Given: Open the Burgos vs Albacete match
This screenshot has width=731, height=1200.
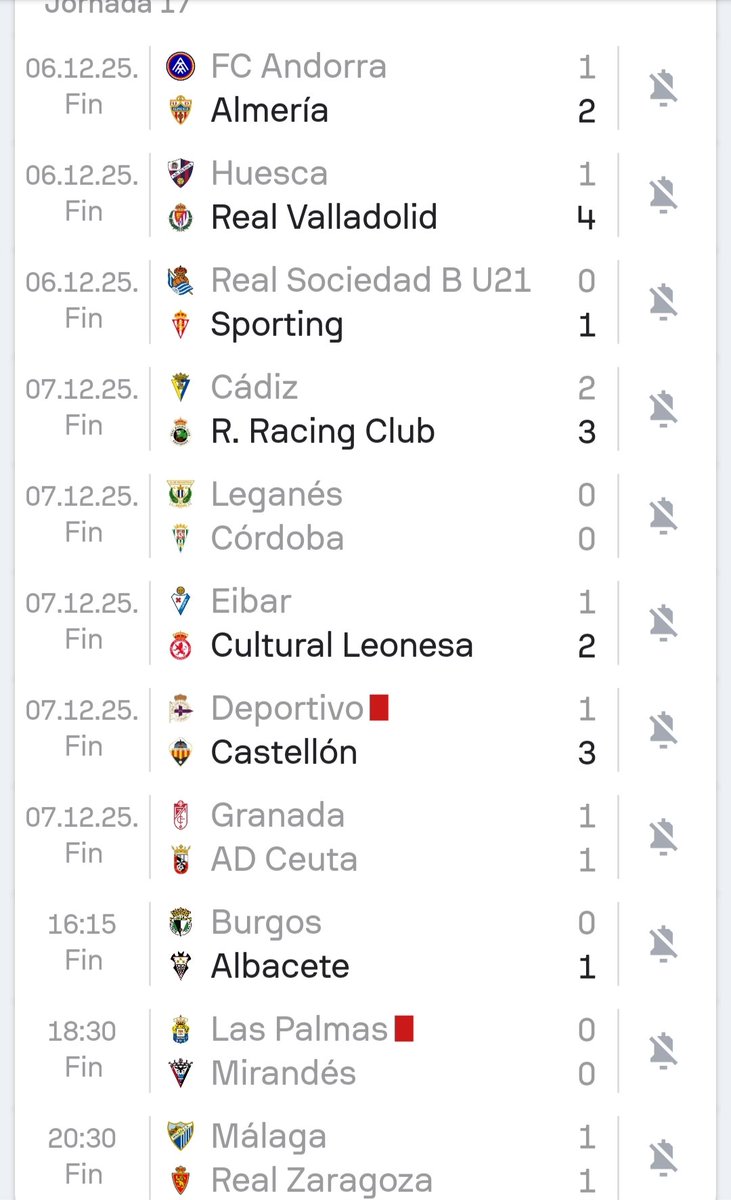Looking at the screenshot, I should tap(380, 944).
